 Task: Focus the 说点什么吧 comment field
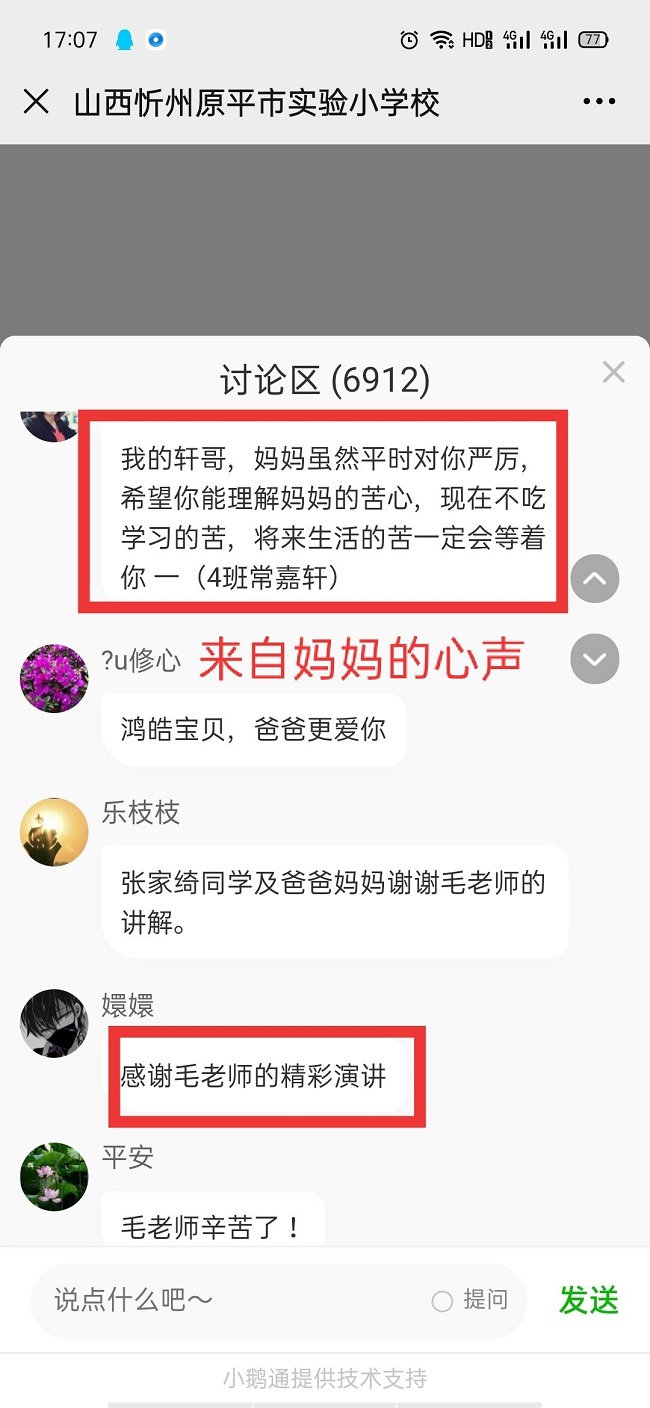230,1300
